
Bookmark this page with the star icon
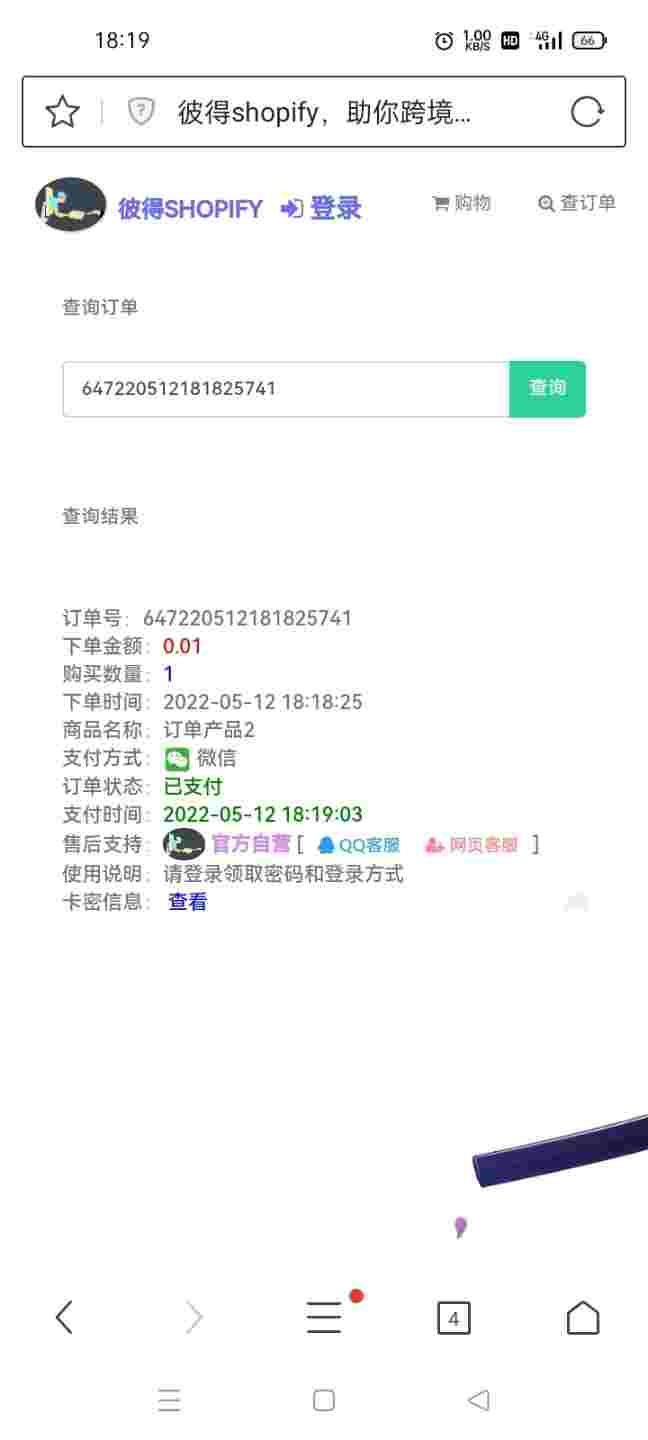tap(62, 112)
